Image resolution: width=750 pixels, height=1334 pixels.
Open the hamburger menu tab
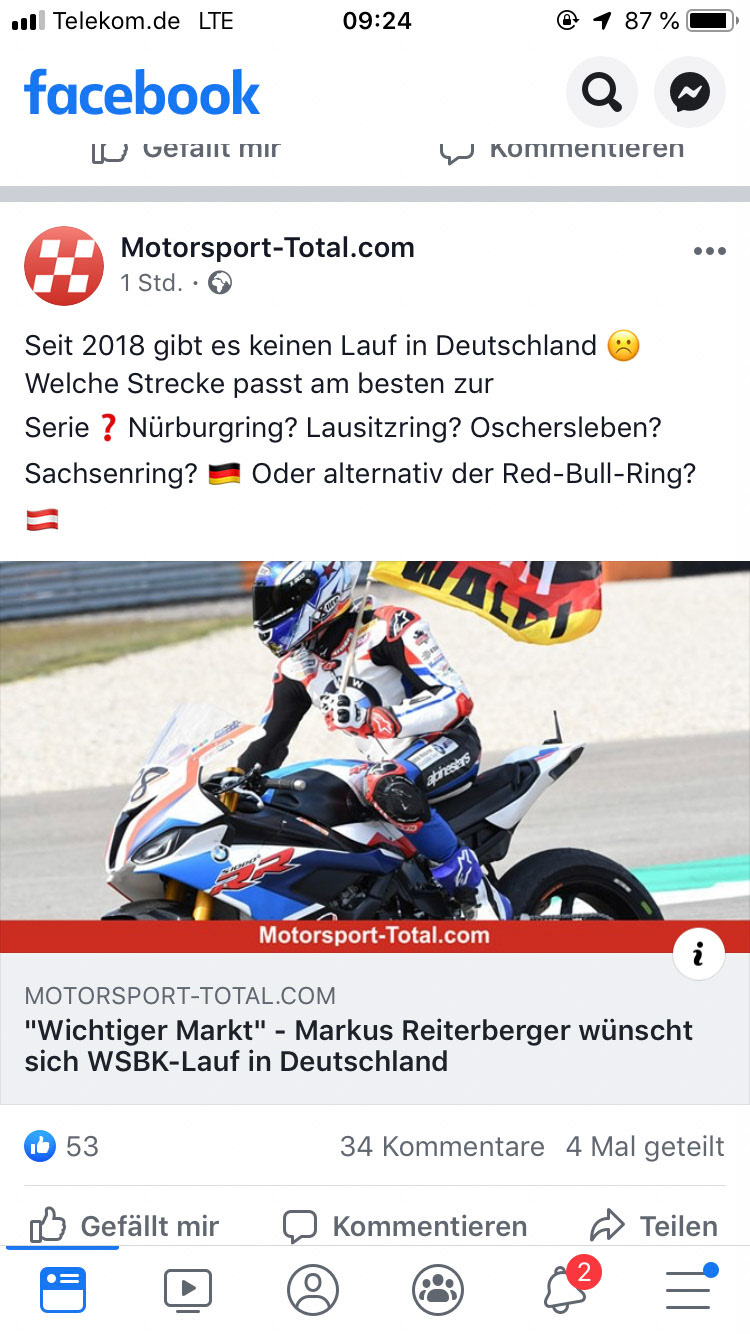[x=688, y=1290]
